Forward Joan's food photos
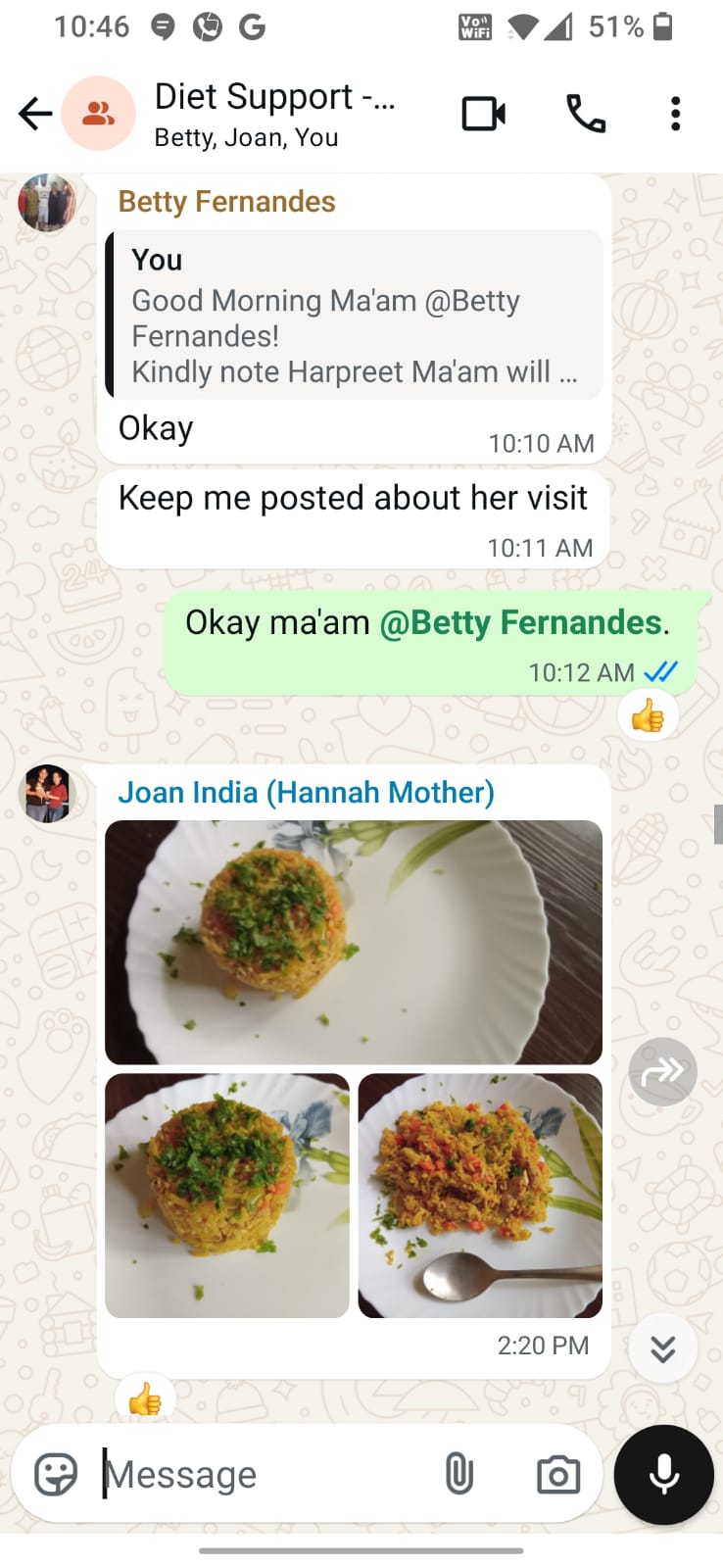The width and height of the screenshot is (723, 1568). 663,1071
